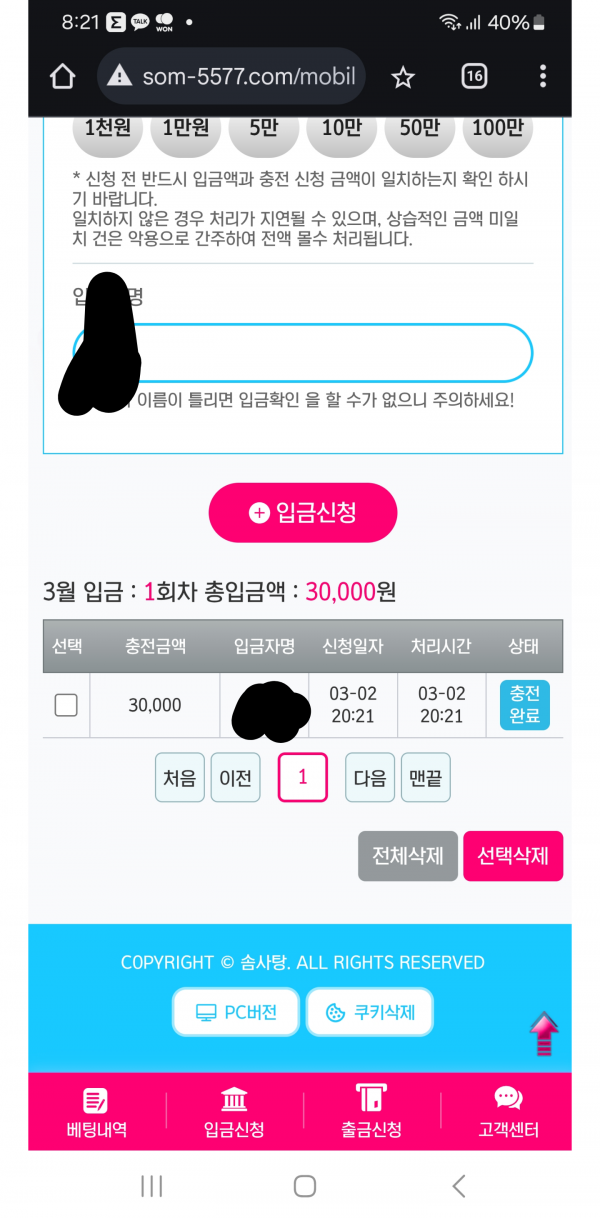Open the browser overflow menu
This screenshot has width=600, height=1218.
point(542,77)
